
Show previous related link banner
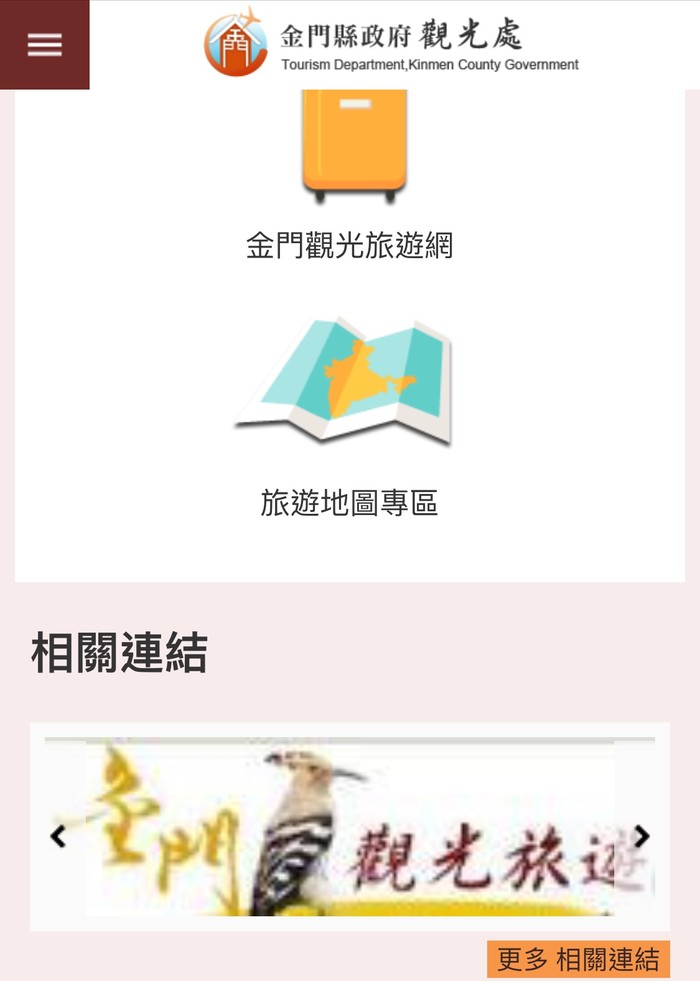58,836
